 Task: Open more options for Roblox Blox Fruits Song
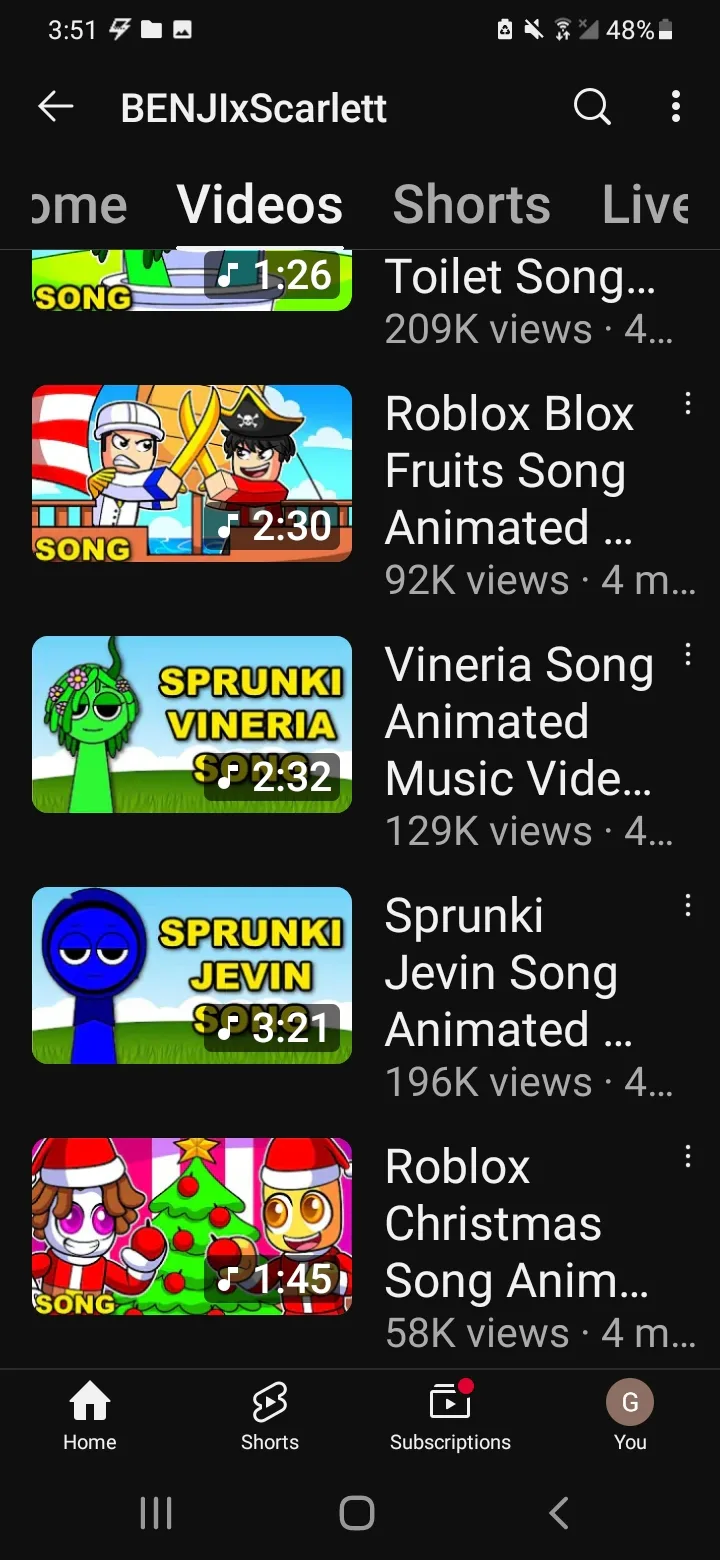click(x=688, y=403)
